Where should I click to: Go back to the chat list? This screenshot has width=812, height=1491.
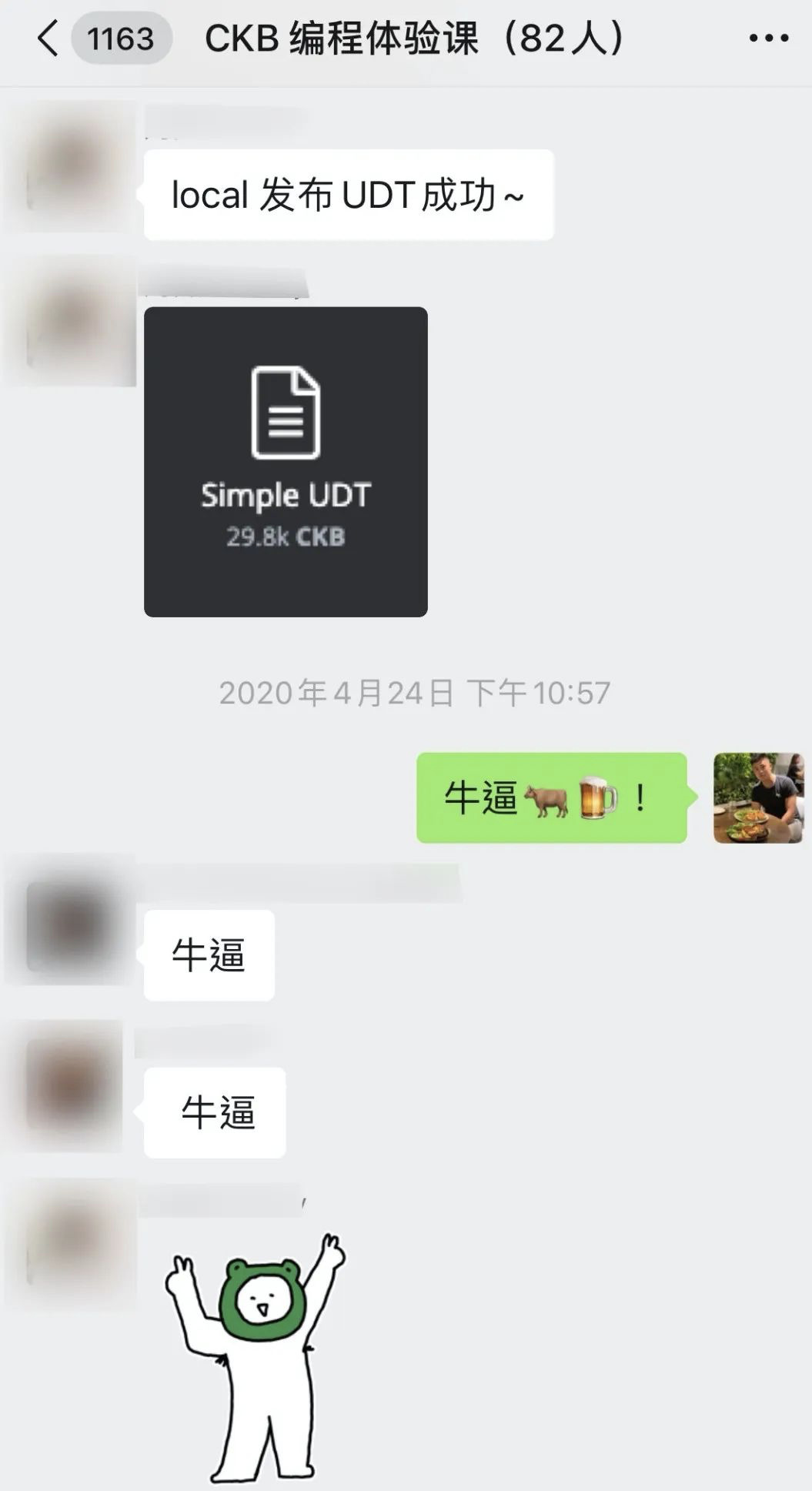(48, 38)
